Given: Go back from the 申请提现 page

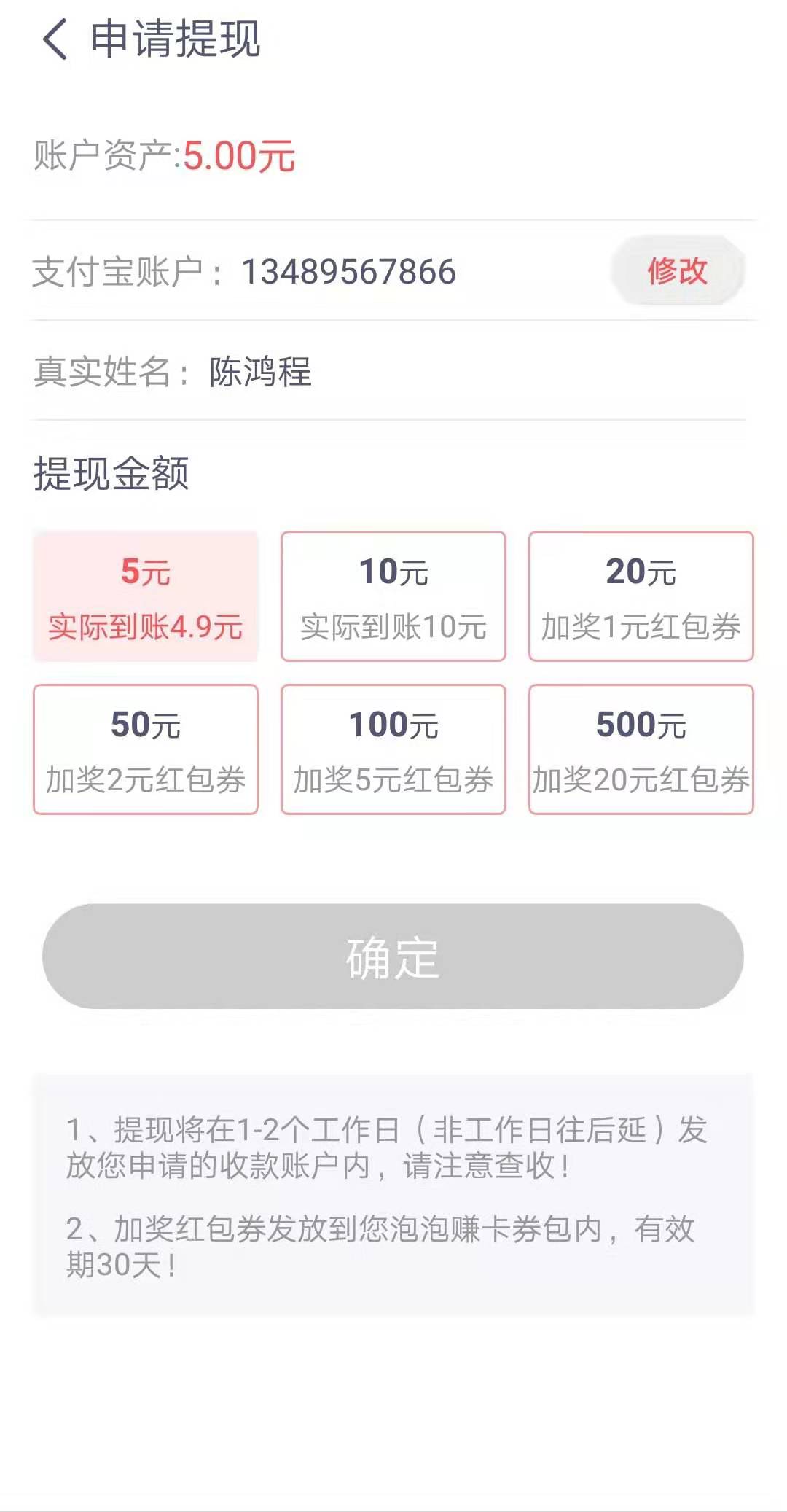Looking at the screenshot, I should 55,39.
